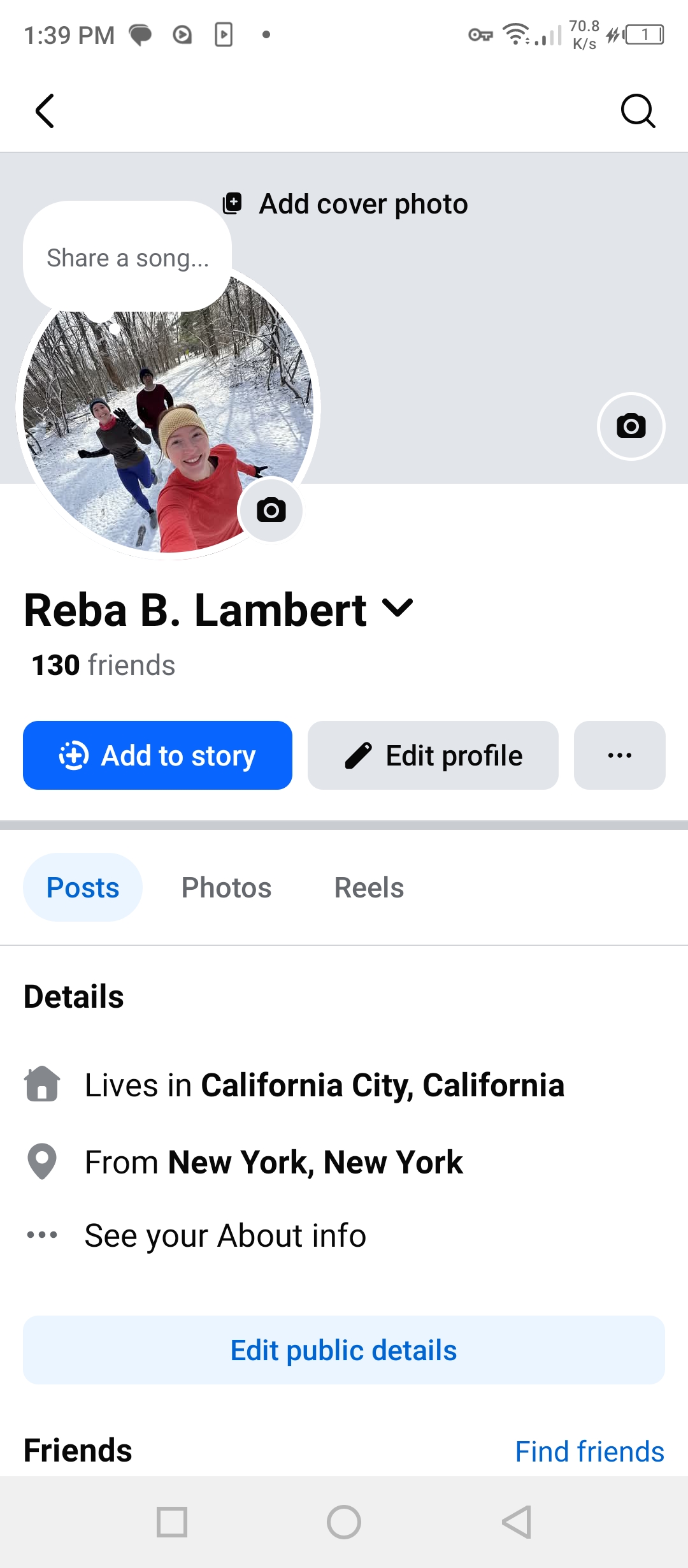The width and height of the screenshot is (688, 1568).
Task: Open the three-dot more options button
Action: pyautogui.click(x=619, y=755)
